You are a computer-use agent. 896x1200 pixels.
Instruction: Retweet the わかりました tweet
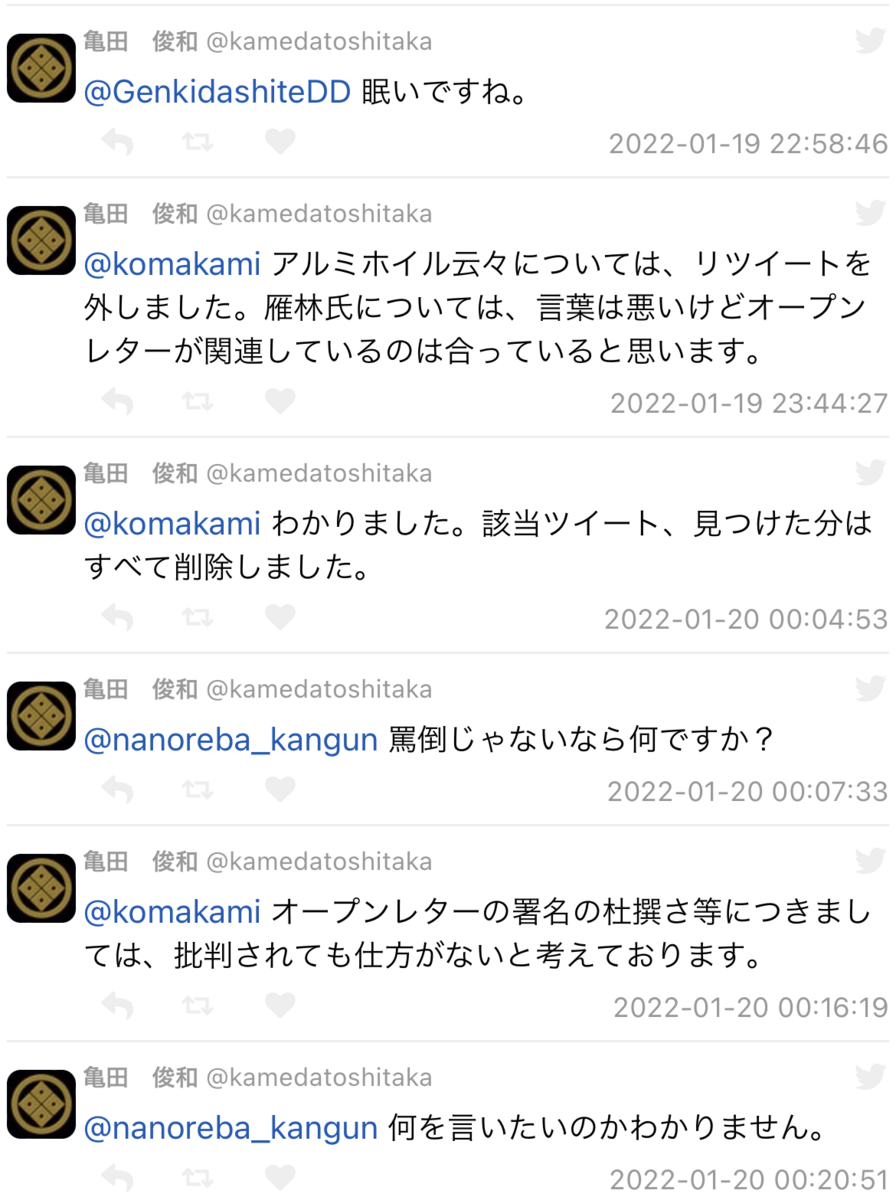(198, 618)
